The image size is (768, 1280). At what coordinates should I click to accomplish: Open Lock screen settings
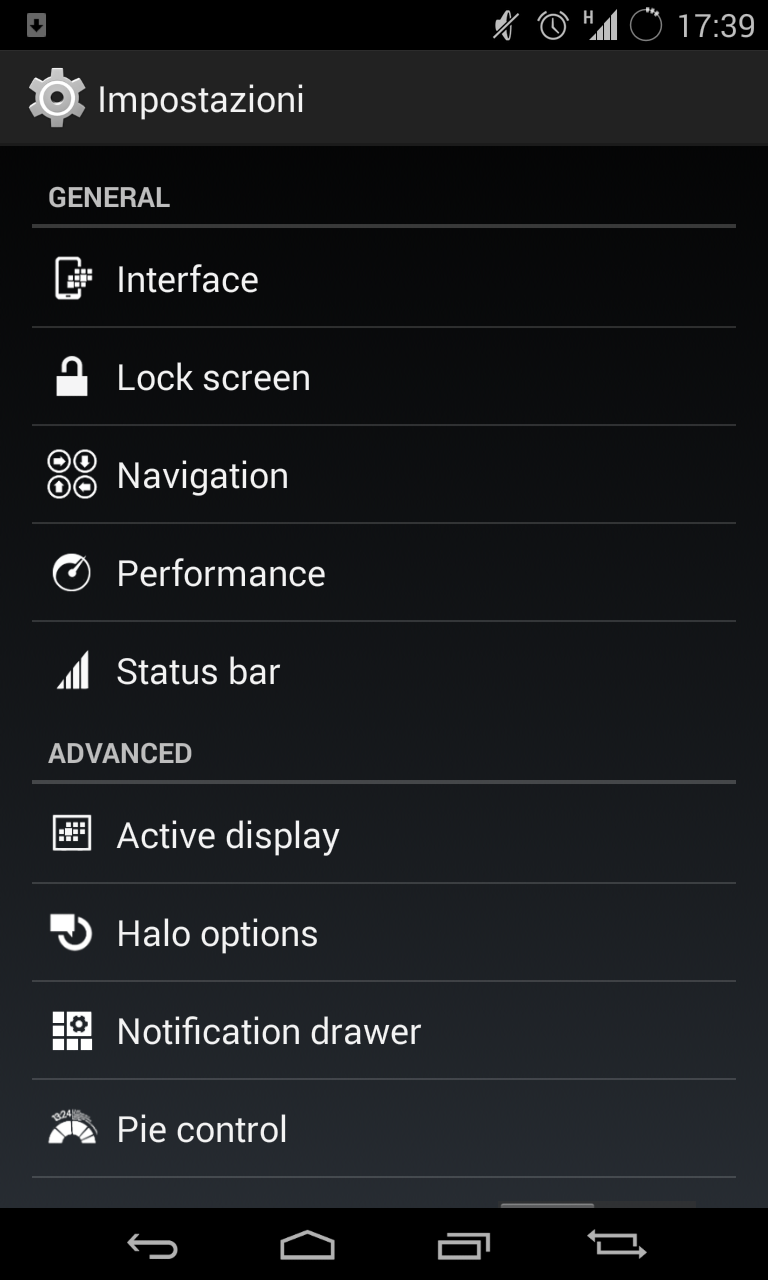coord(384,377)
